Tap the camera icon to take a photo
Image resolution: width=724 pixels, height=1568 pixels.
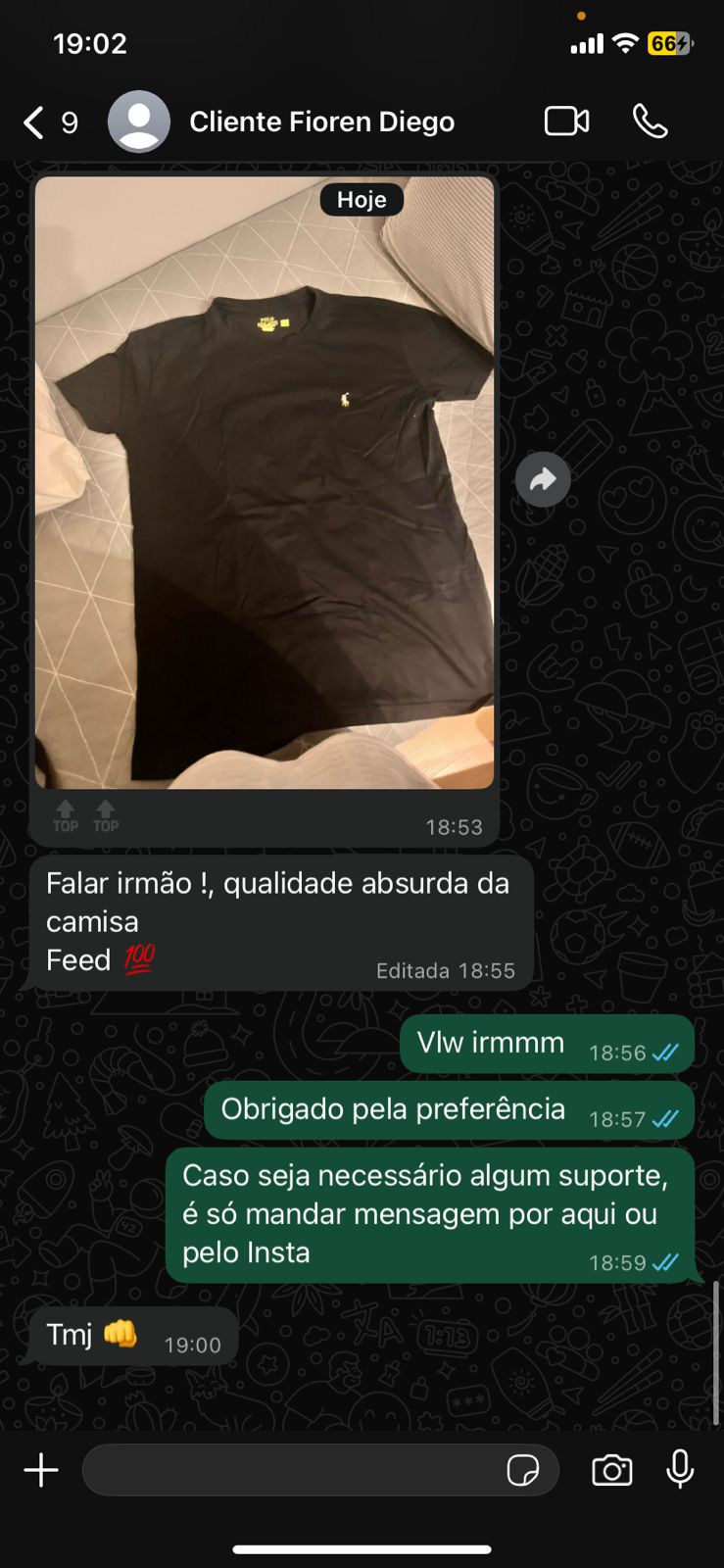click(611, 1470)
